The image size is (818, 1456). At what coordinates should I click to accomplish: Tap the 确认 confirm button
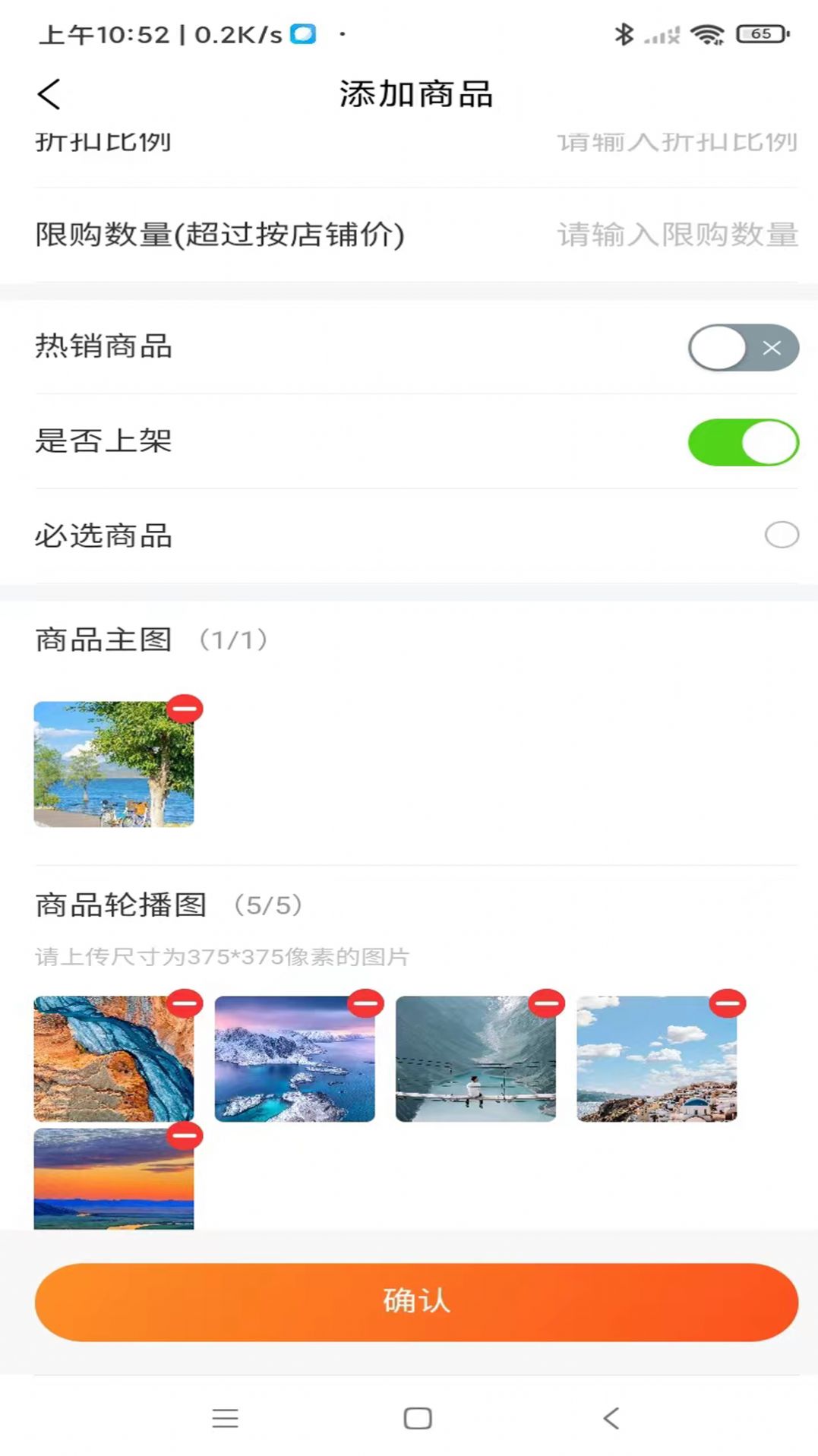point(416,1301)
